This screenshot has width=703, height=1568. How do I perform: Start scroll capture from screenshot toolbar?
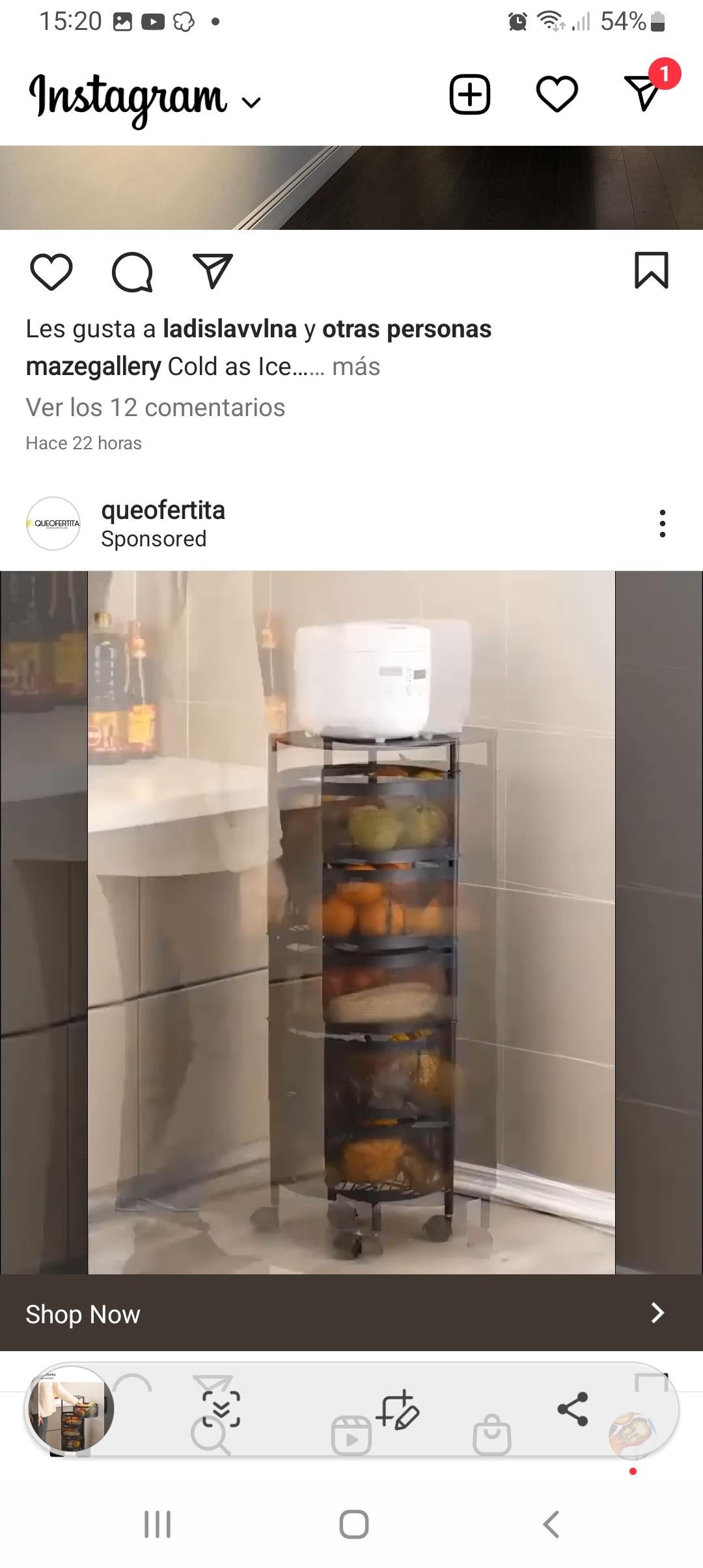pos(221,1408)
